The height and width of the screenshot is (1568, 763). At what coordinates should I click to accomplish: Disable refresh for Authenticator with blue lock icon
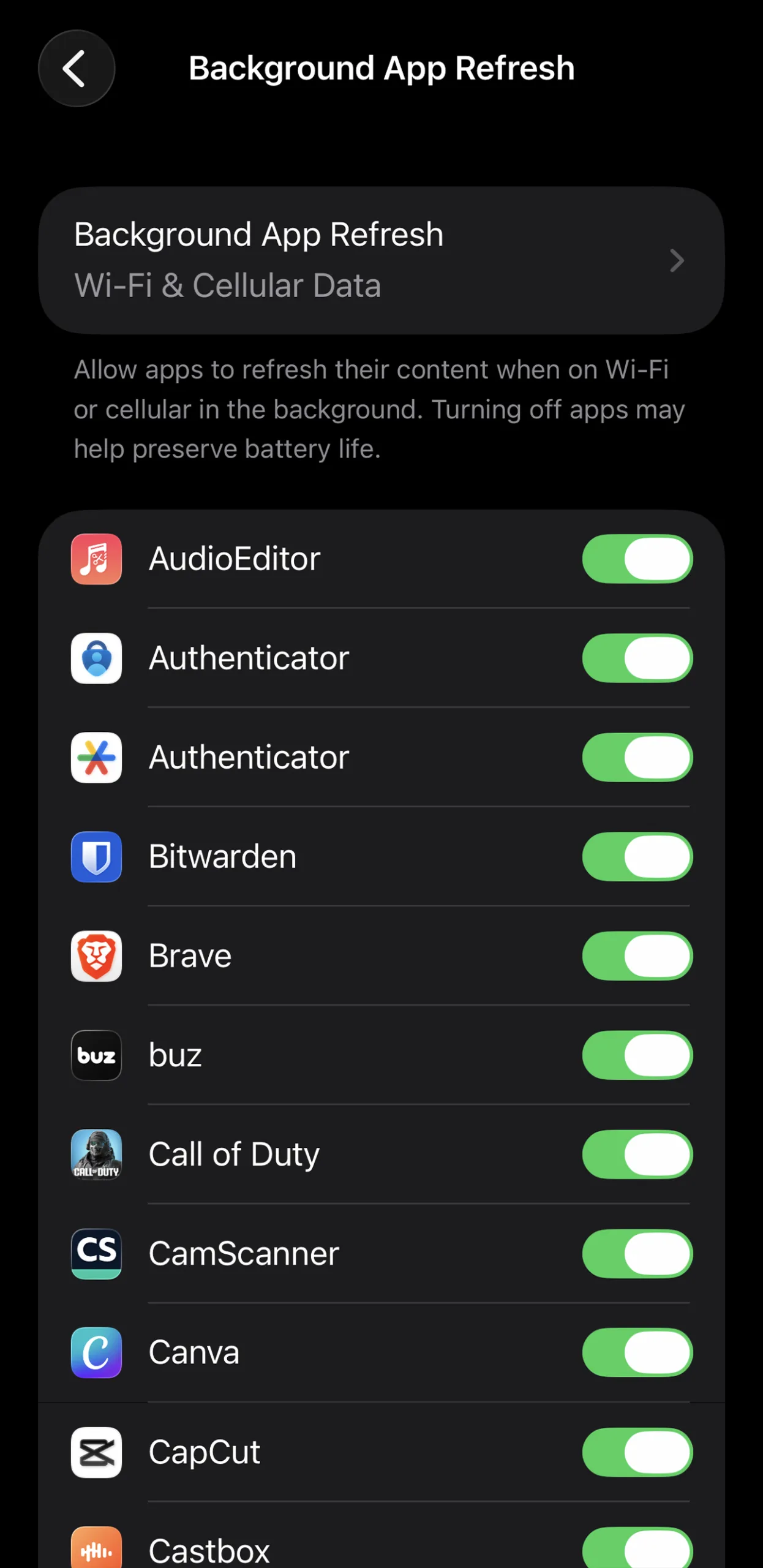(637, 658)
